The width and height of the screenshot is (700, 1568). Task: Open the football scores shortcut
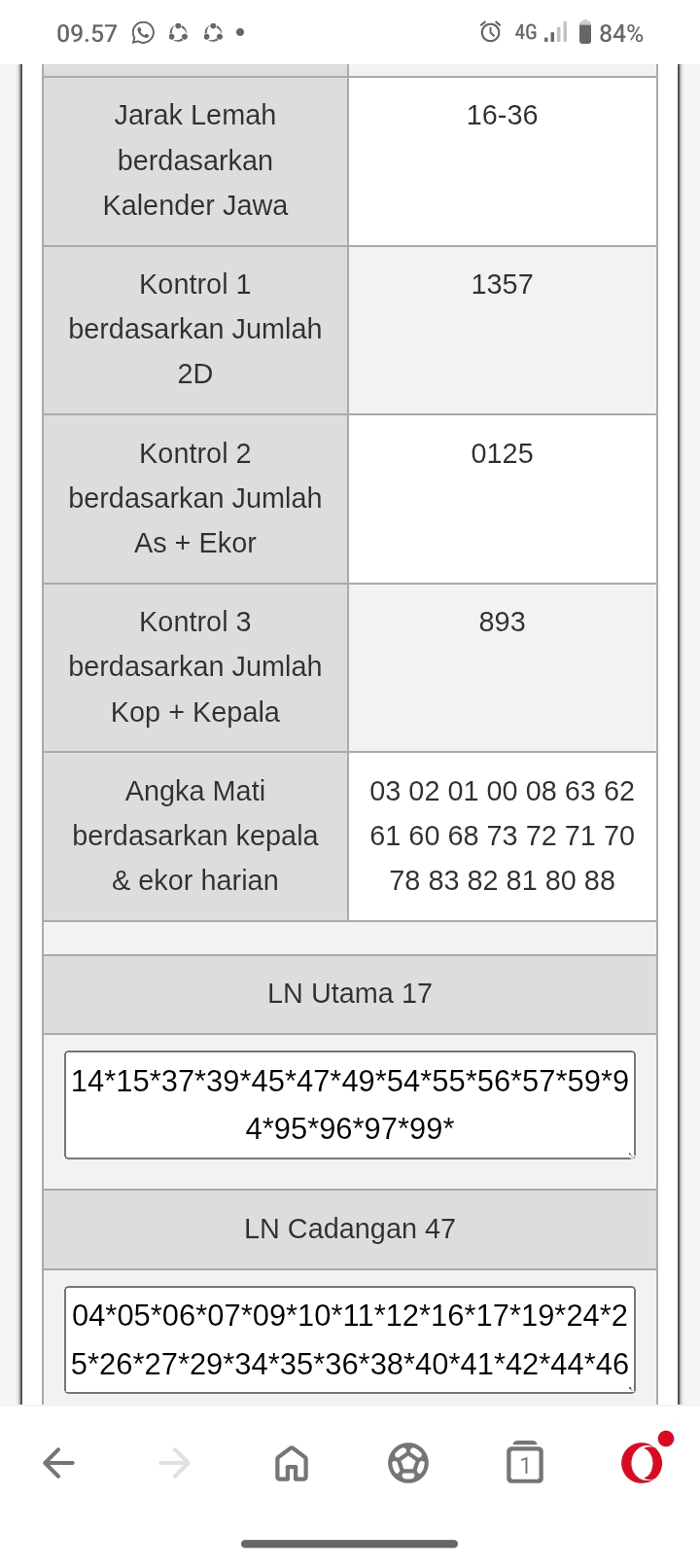(x=408, y=1462)
